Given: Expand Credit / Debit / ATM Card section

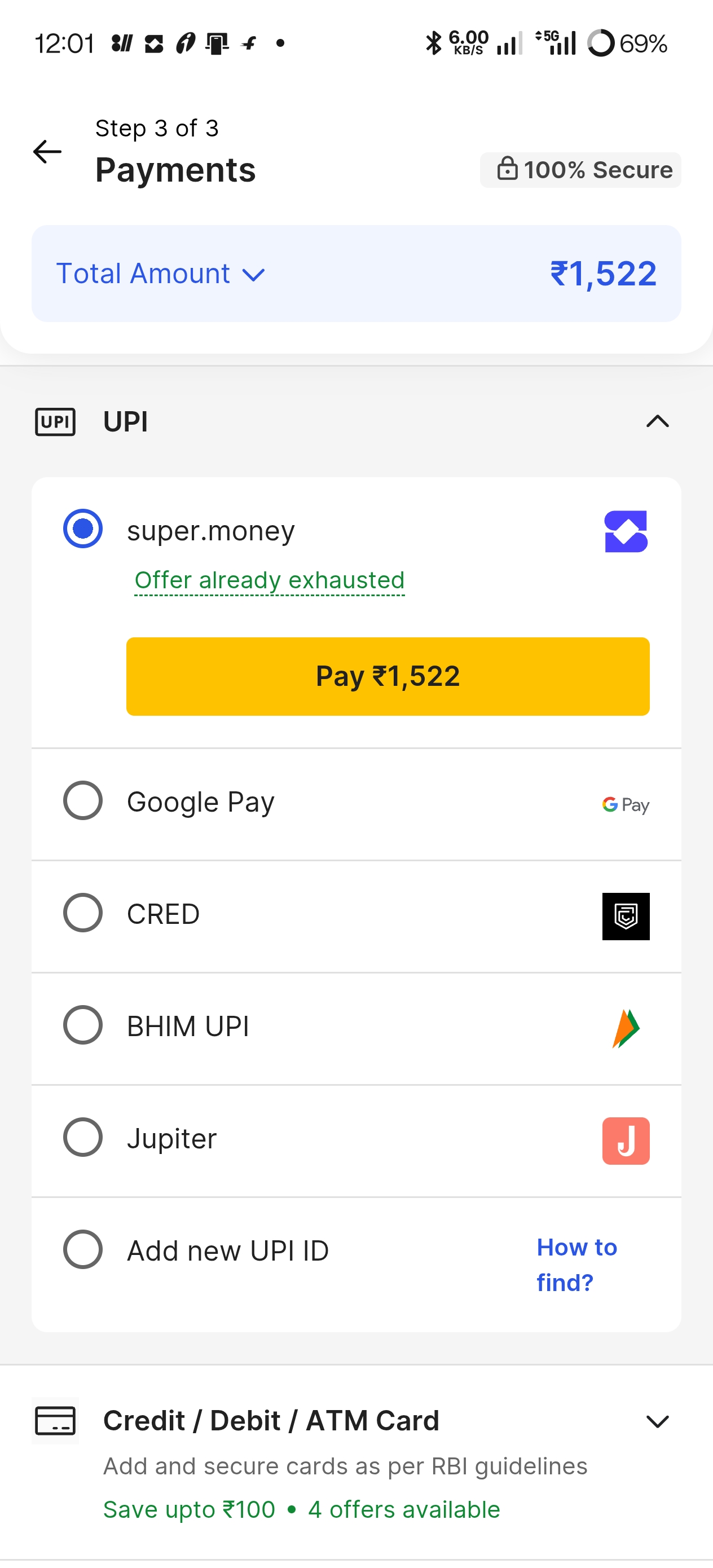Looking at the screenshot, I should (657, 1421).
